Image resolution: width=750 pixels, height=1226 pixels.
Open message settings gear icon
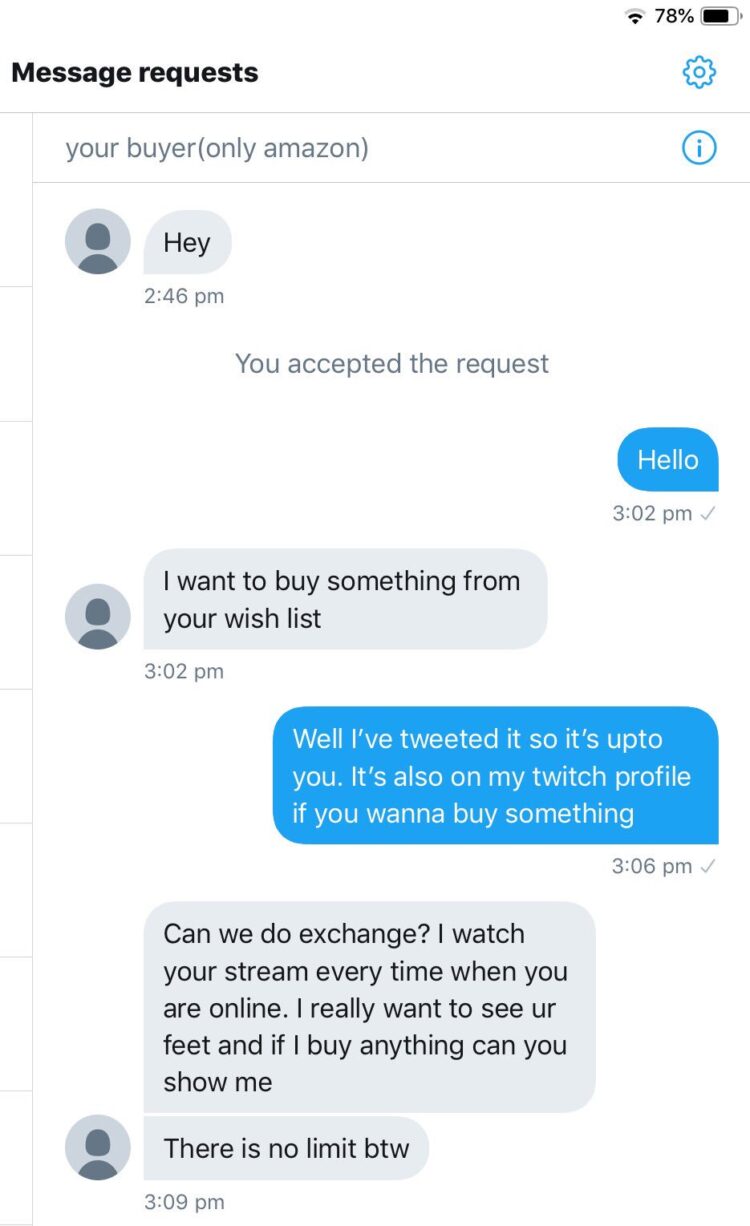pos(699,73)
